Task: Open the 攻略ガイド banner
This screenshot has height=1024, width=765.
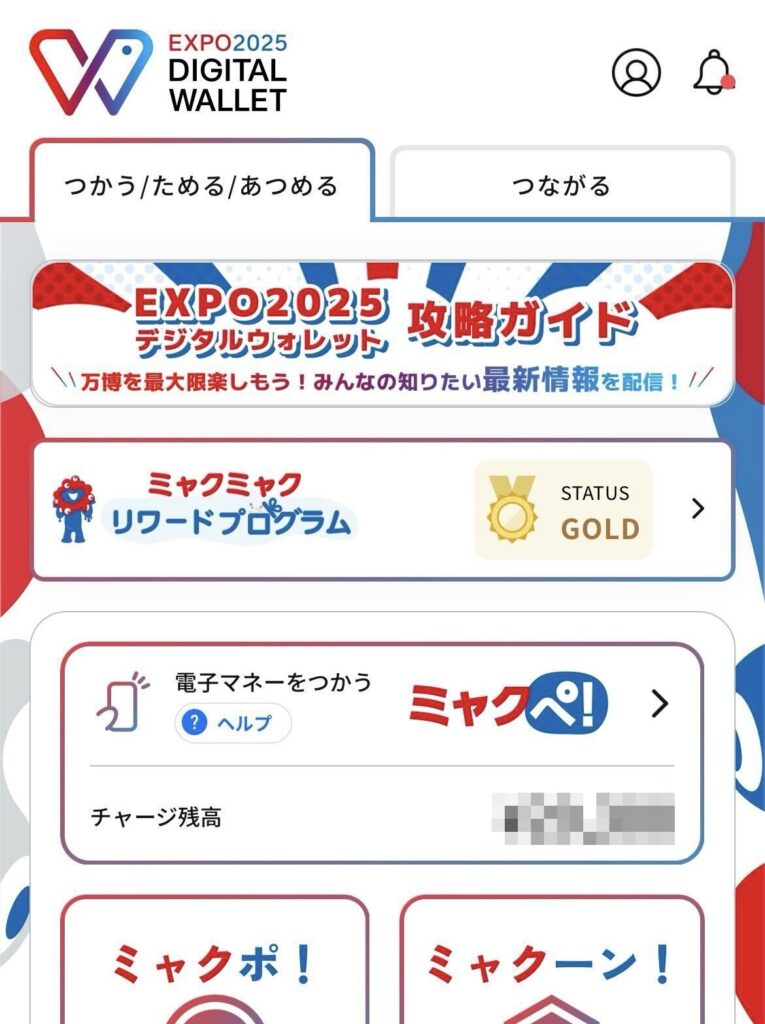Action: (382, 334)
